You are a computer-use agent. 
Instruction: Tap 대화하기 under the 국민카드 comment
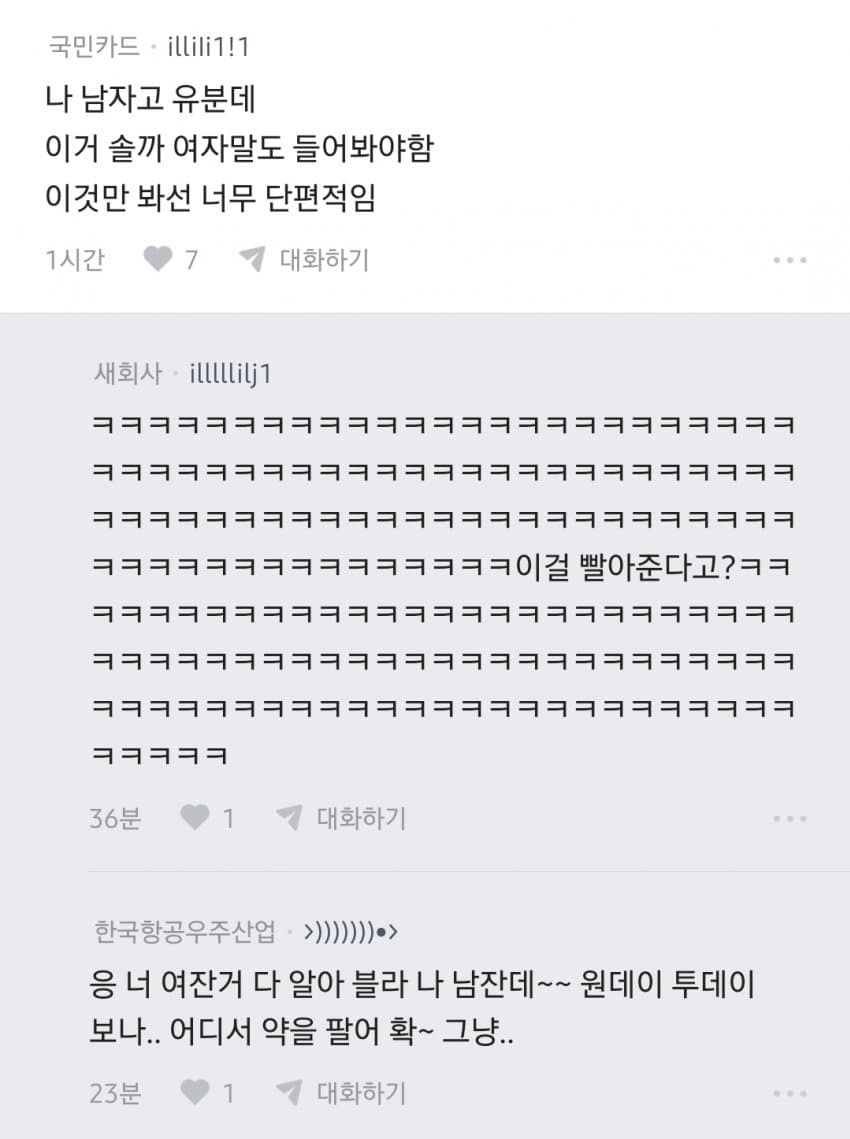[304, 260]
